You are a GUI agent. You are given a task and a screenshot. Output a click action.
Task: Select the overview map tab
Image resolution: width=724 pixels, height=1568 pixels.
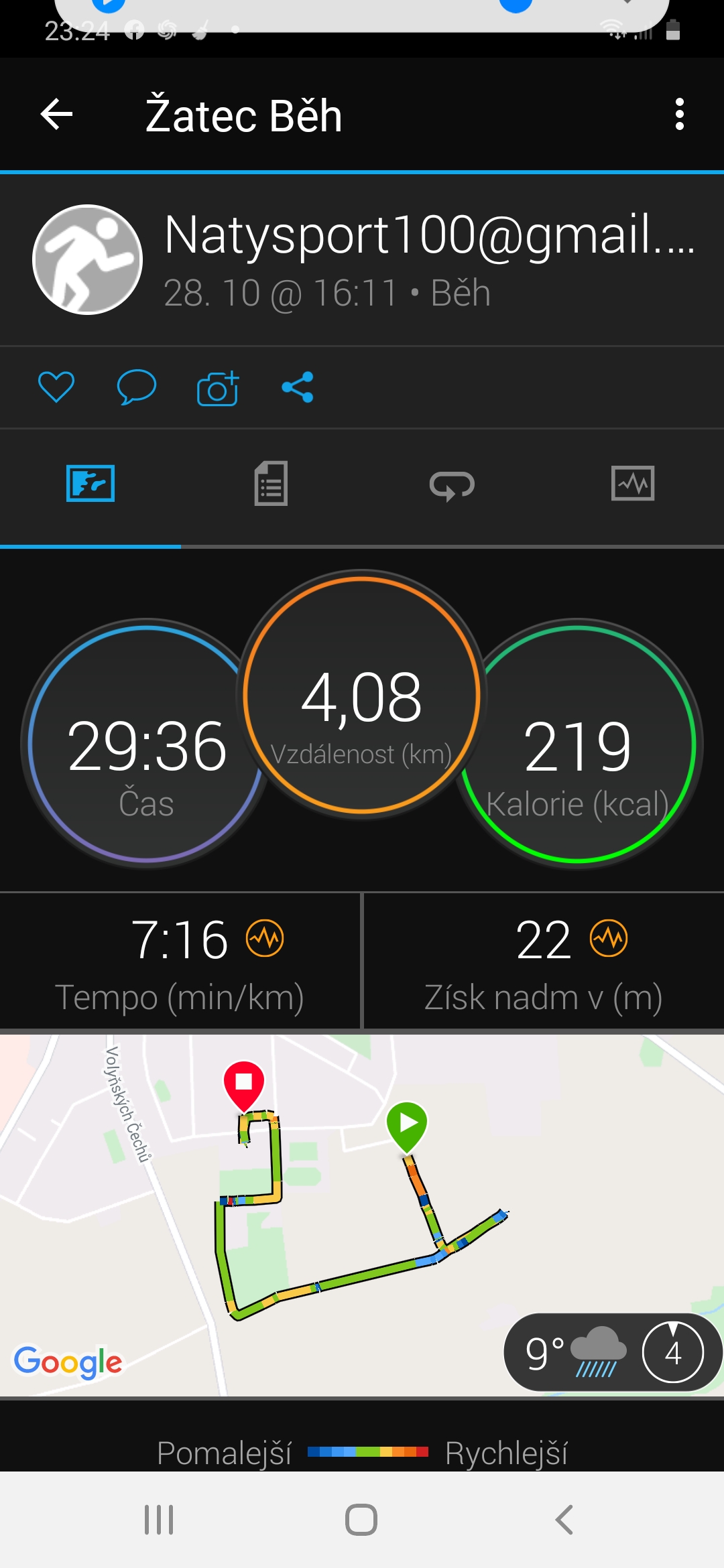(90, 483)
